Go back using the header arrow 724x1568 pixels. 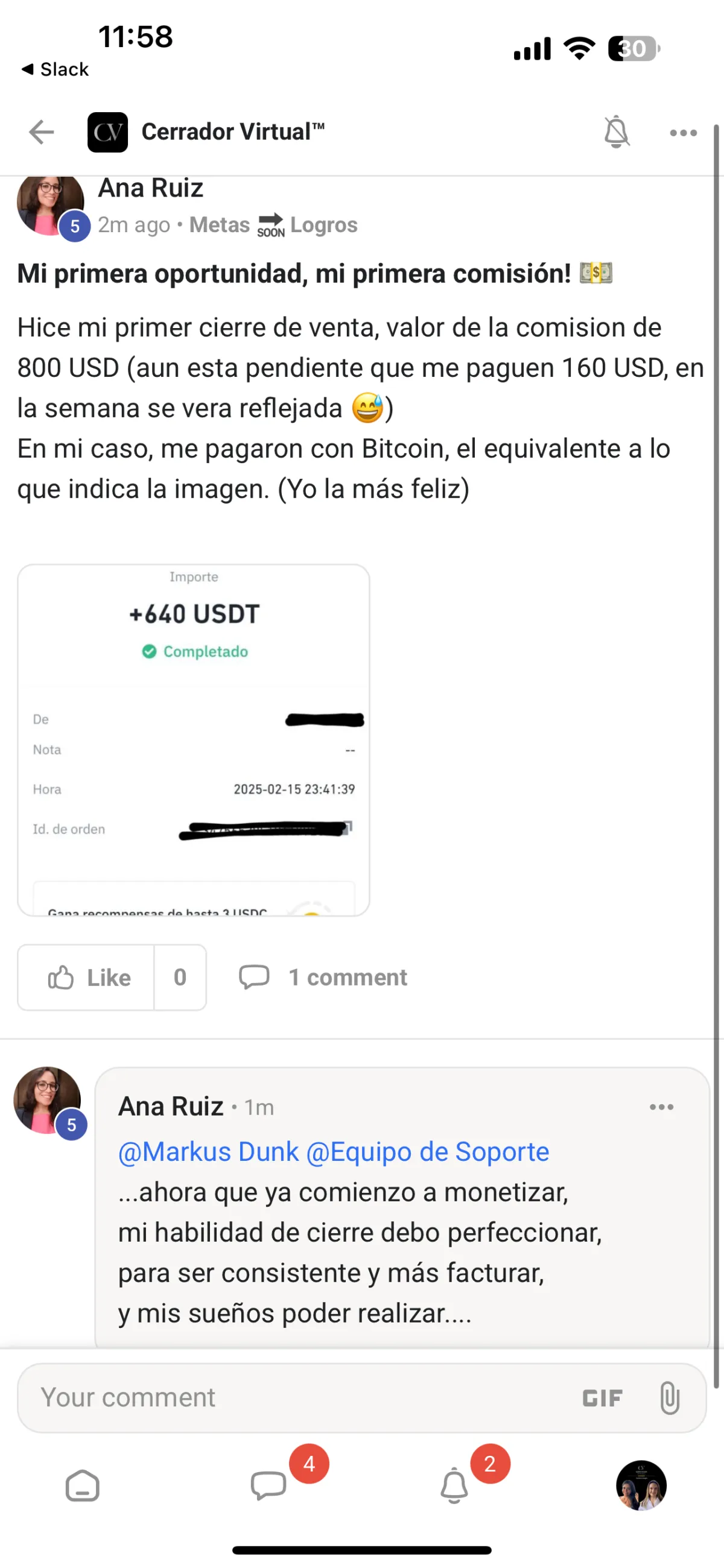coord(42,132)
